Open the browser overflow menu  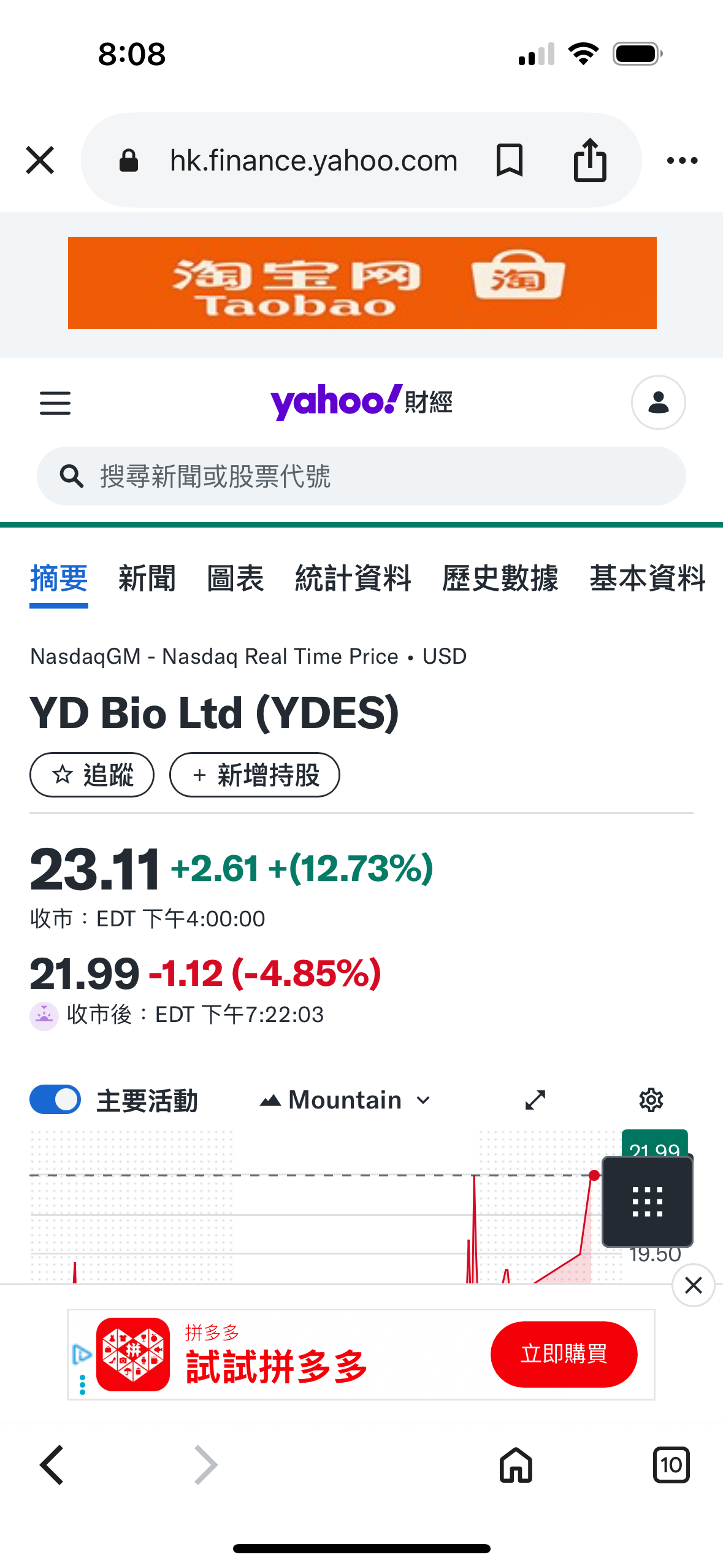pyautogui.click(x=682, y=161)
